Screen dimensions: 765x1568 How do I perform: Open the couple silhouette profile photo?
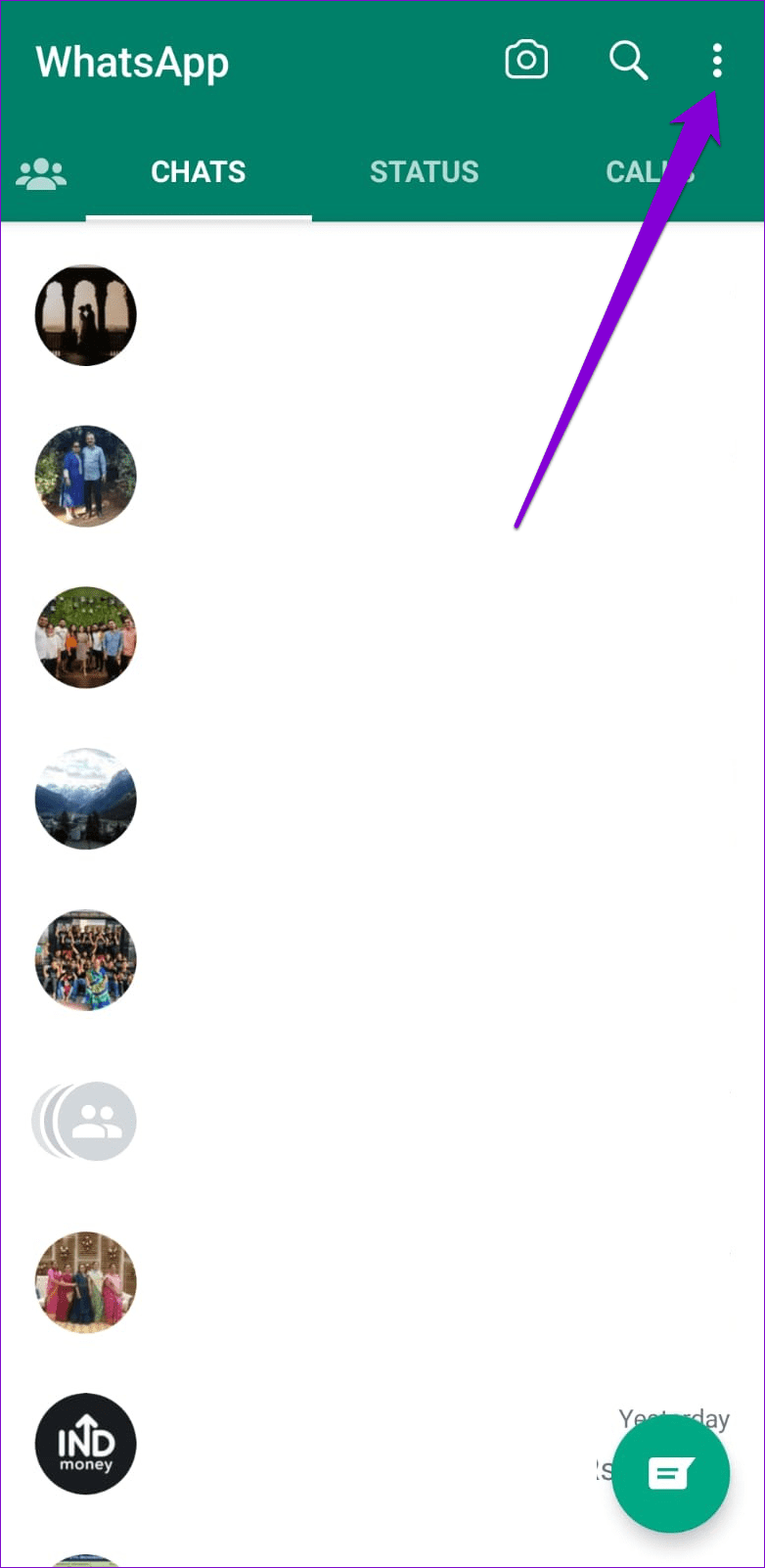pyautogui.click(x=85, y=315)
